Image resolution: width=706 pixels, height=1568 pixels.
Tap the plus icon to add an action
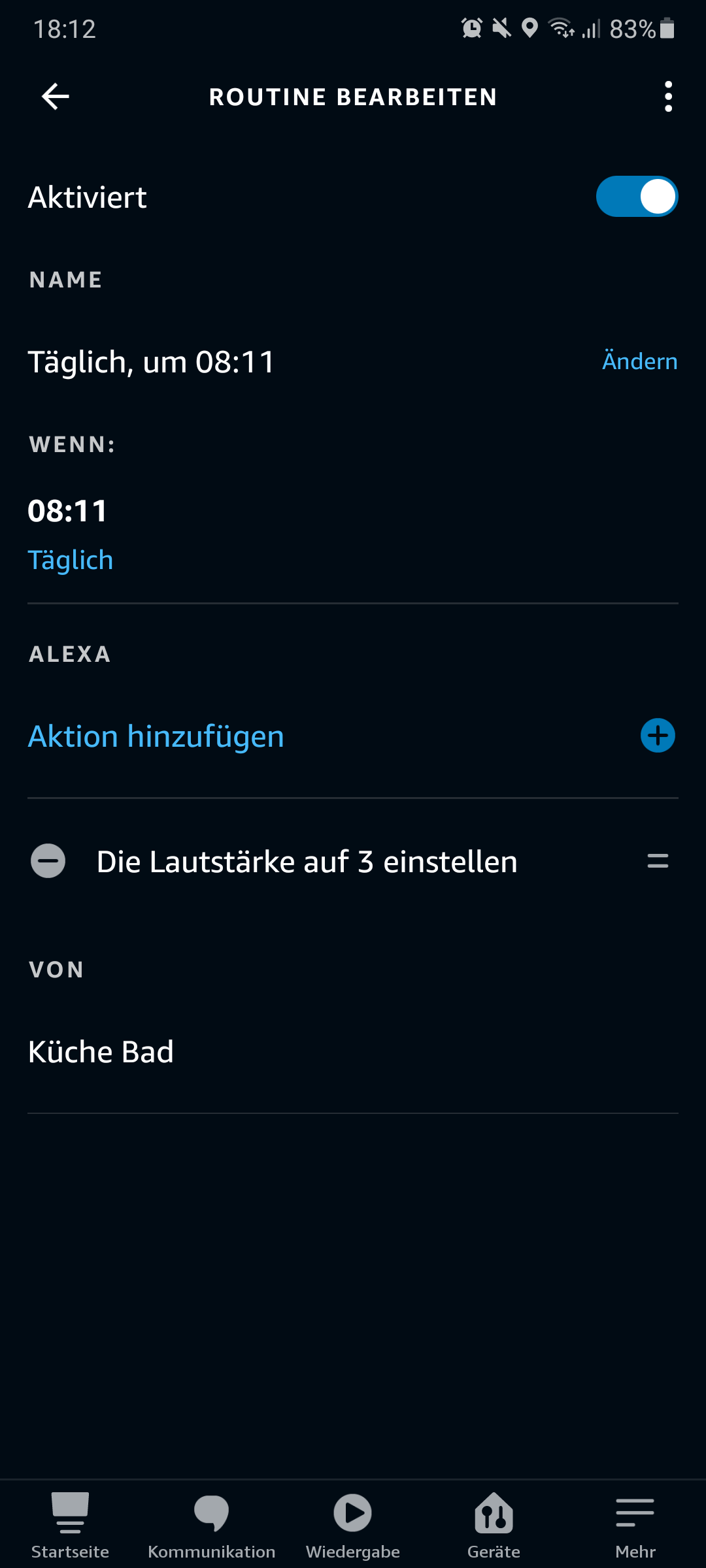click(x=657, y=736)
